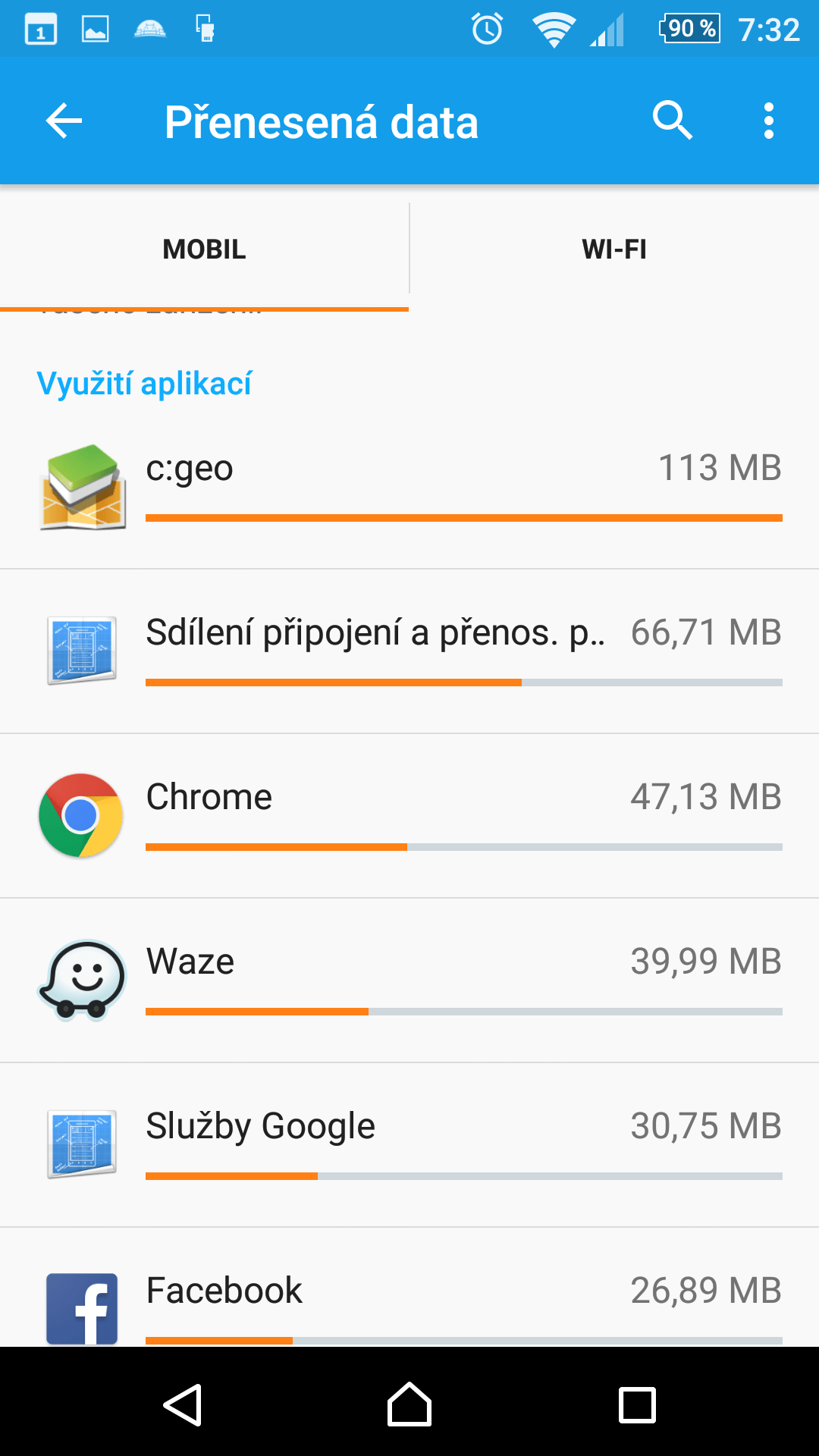
Task: View Chrome data usage details
Action: [409, 816]
